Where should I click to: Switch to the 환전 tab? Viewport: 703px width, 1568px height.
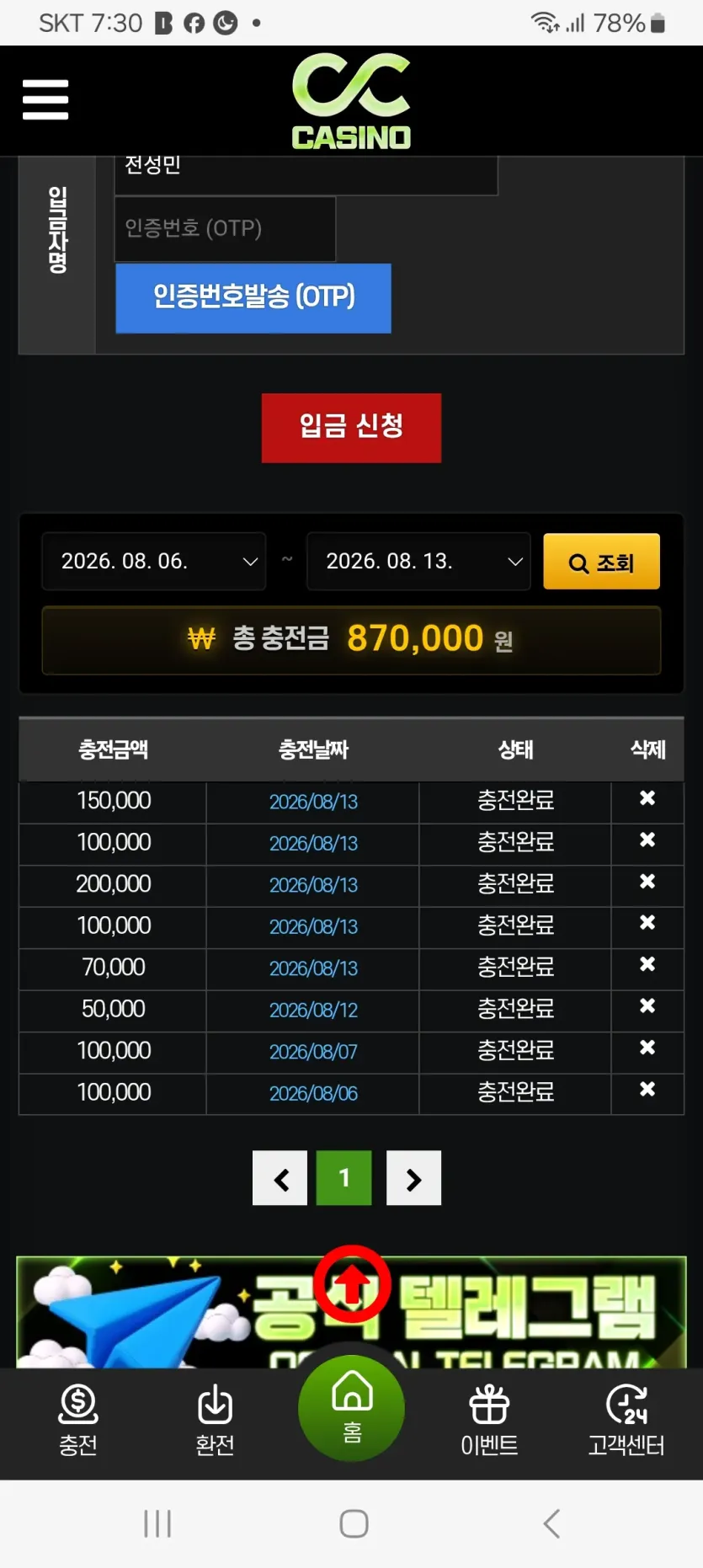click(215, 1420)
